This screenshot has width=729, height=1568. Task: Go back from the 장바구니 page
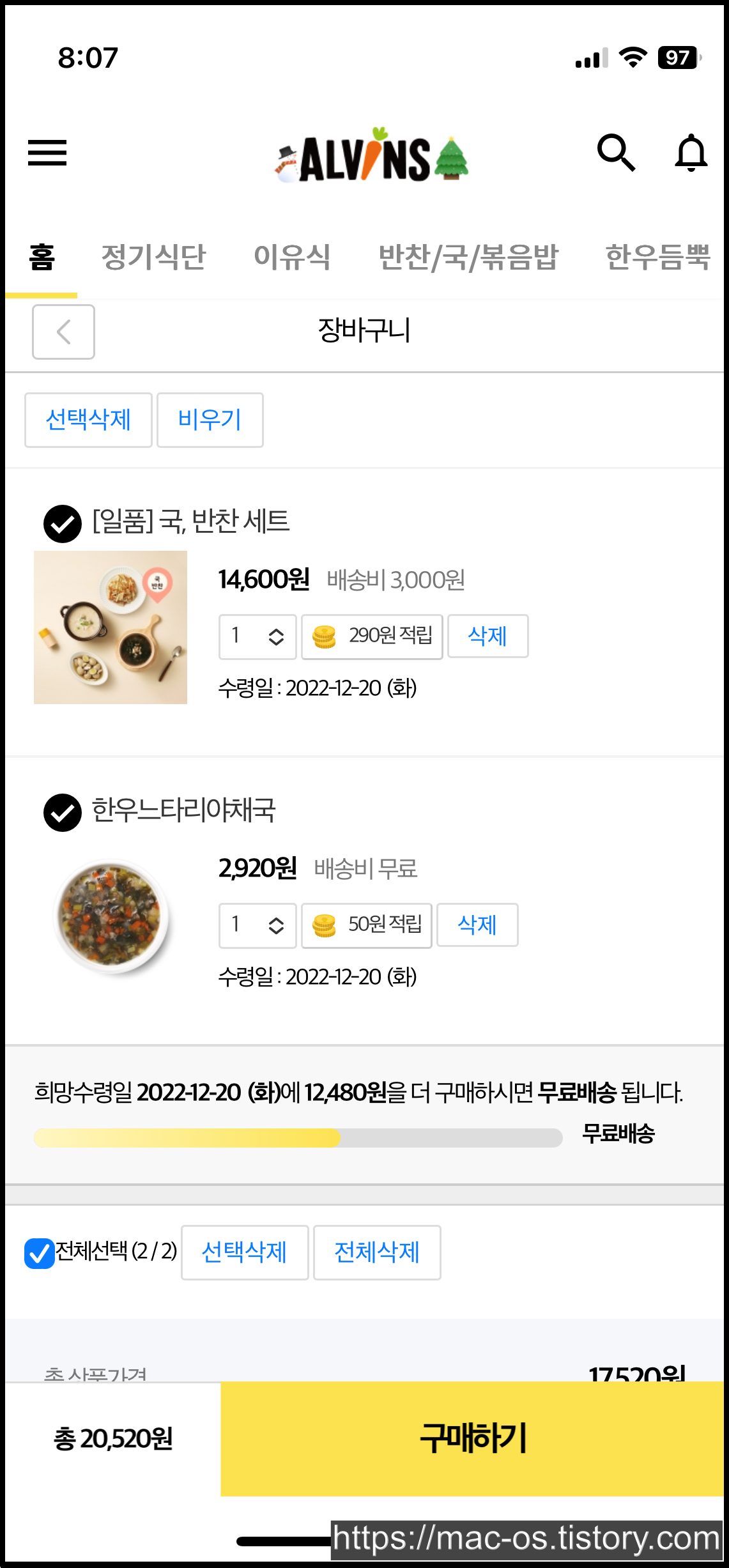pos(63,332)
